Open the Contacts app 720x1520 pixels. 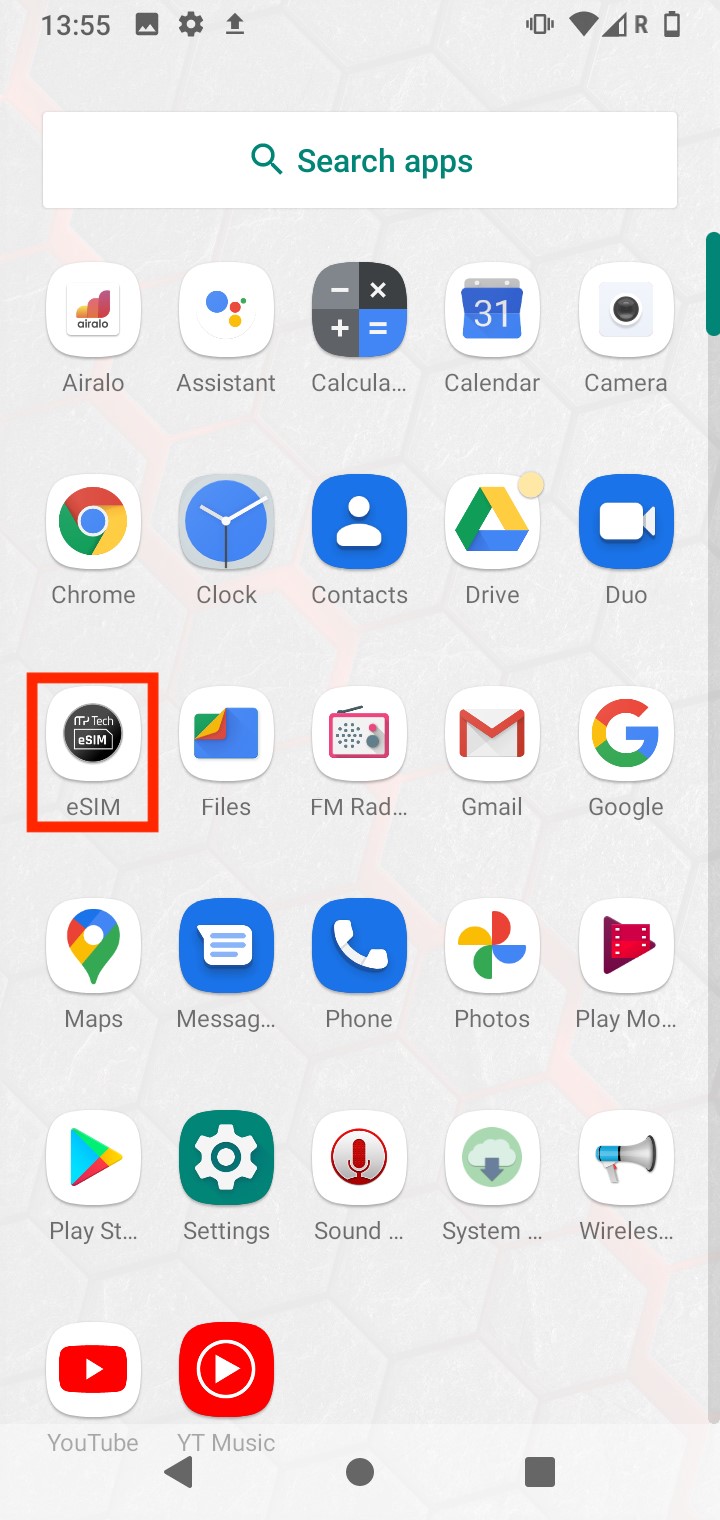[359, 522]
